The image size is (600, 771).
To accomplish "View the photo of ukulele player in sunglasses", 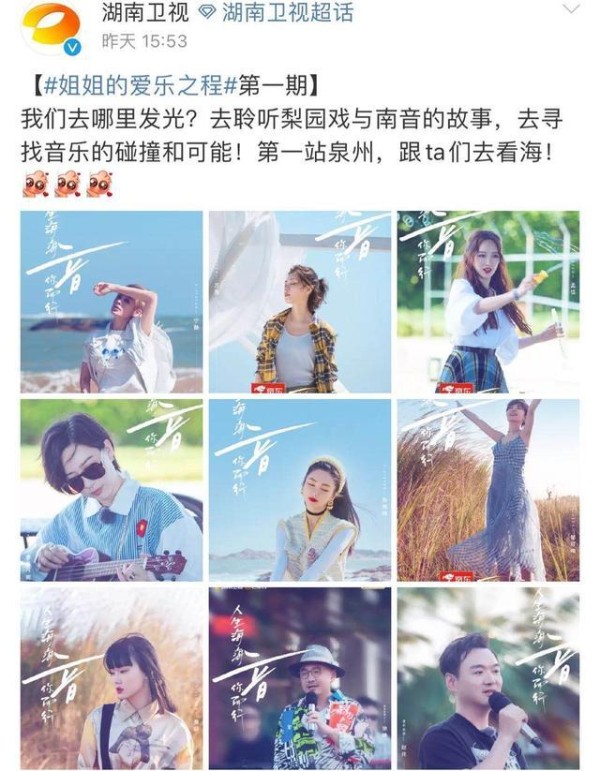I will tap(111, 490).
